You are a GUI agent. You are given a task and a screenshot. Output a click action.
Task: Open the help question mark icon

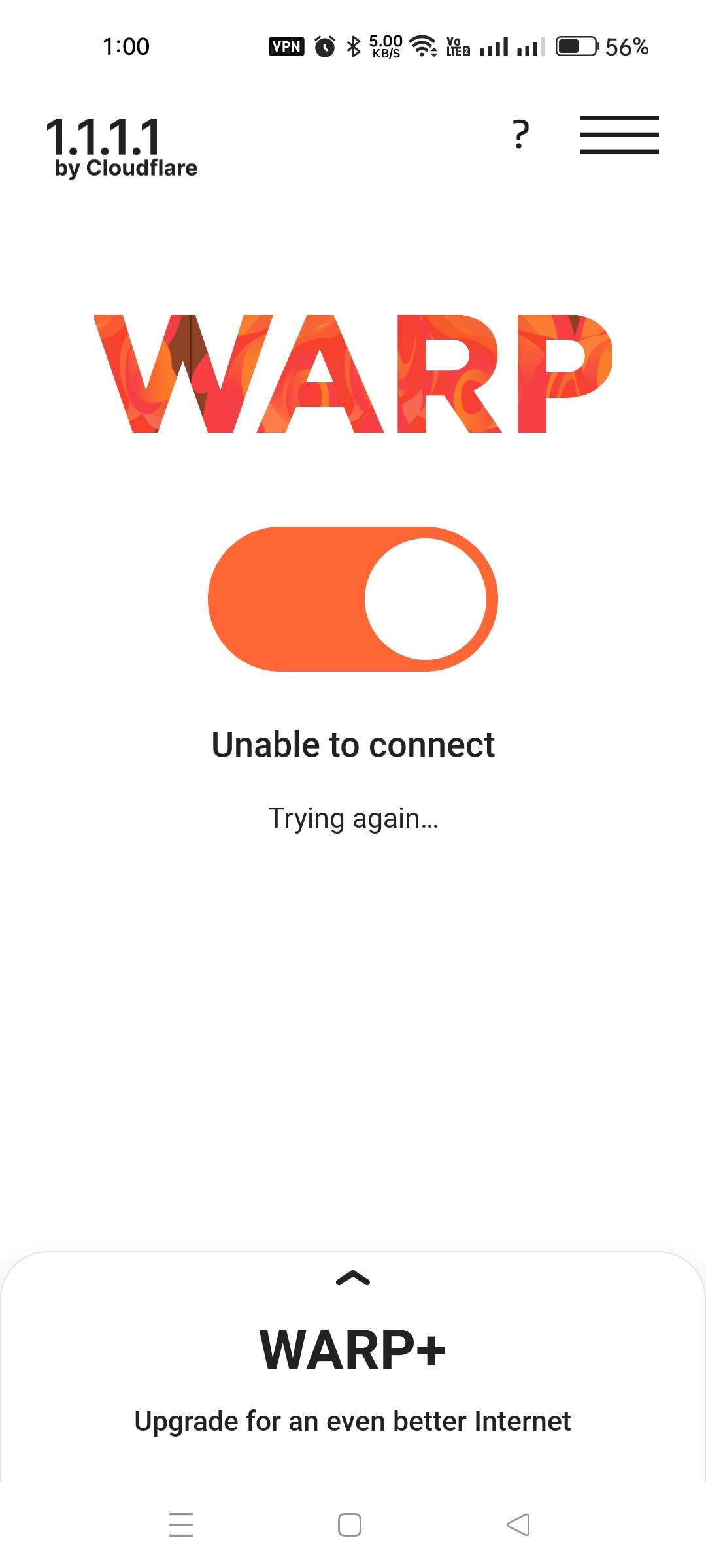tap(520, 135)
